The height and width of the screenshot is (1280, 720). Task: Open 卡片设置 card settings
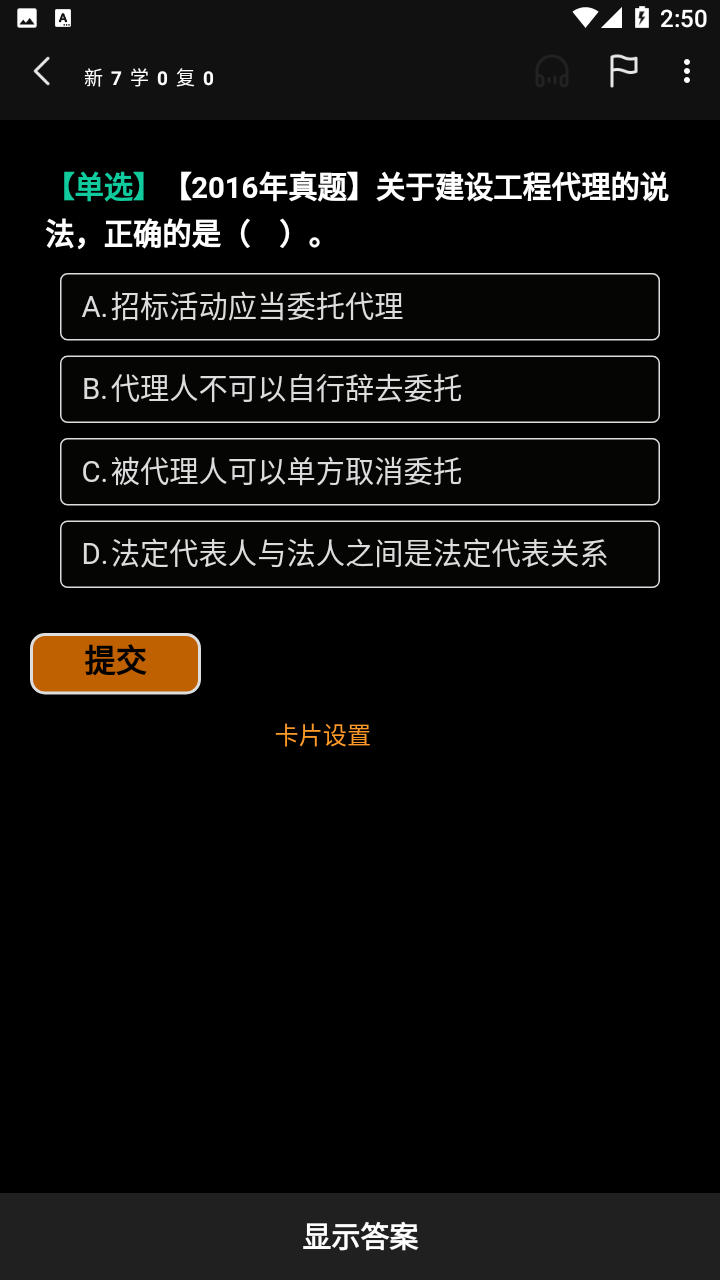pyautogui.click(x=323, y=736)
